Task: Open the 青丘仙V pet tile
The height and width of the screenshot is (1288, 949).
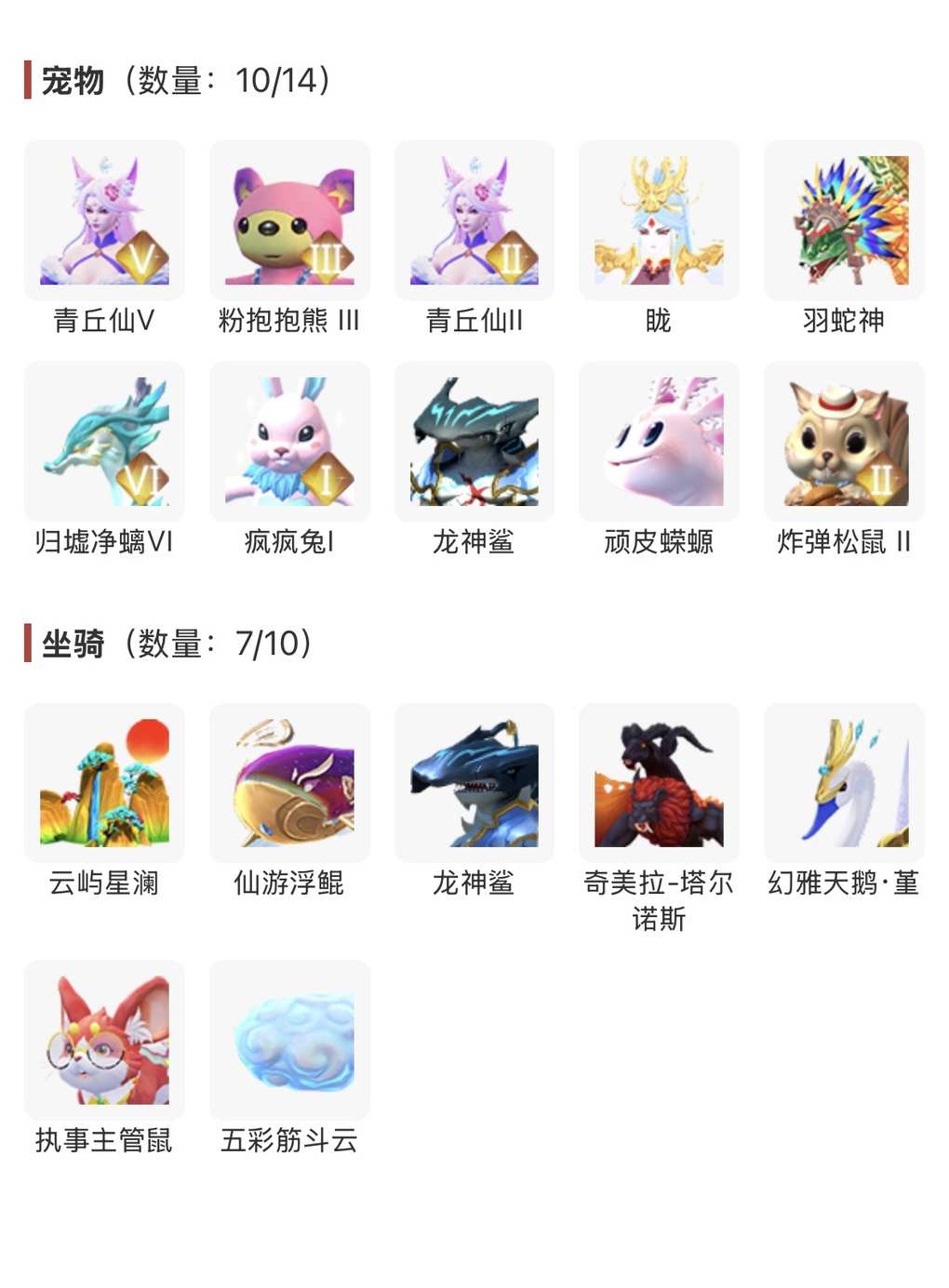Action: [104, 220]
